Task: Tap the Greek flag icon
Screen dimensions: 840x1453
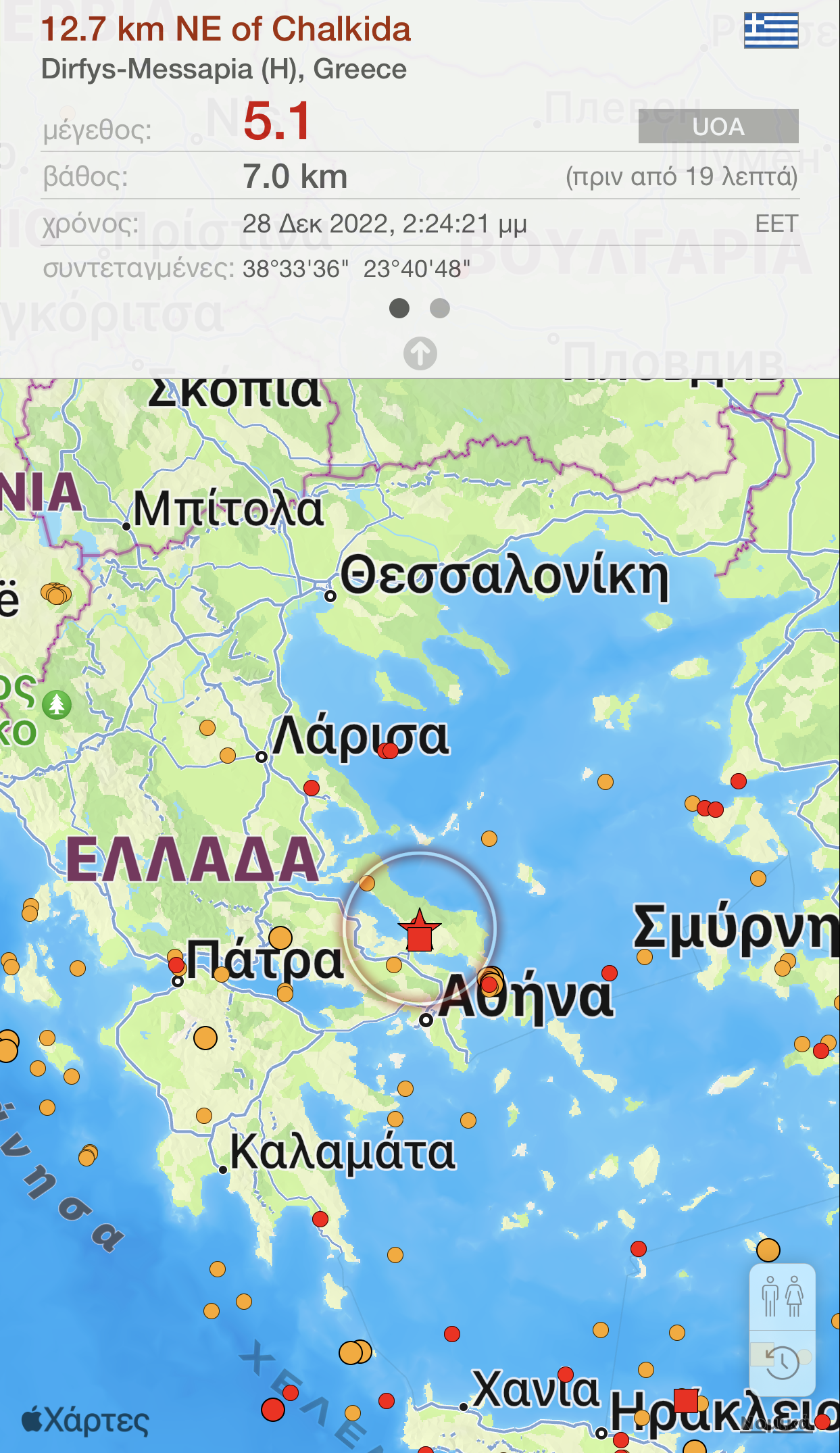Action: click(770, 30)
